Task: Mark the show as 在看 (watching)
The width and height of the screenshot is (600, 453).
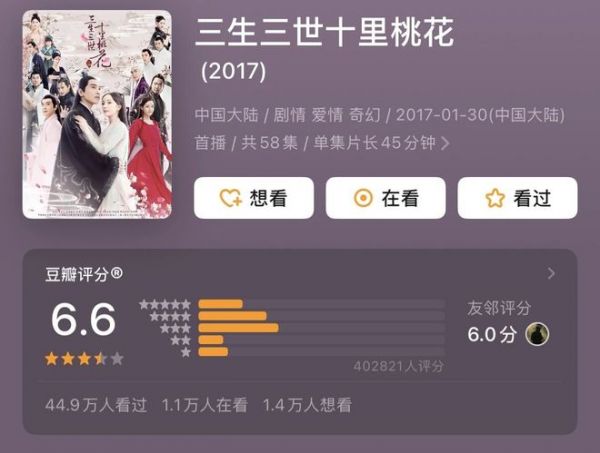Action: 385,198
